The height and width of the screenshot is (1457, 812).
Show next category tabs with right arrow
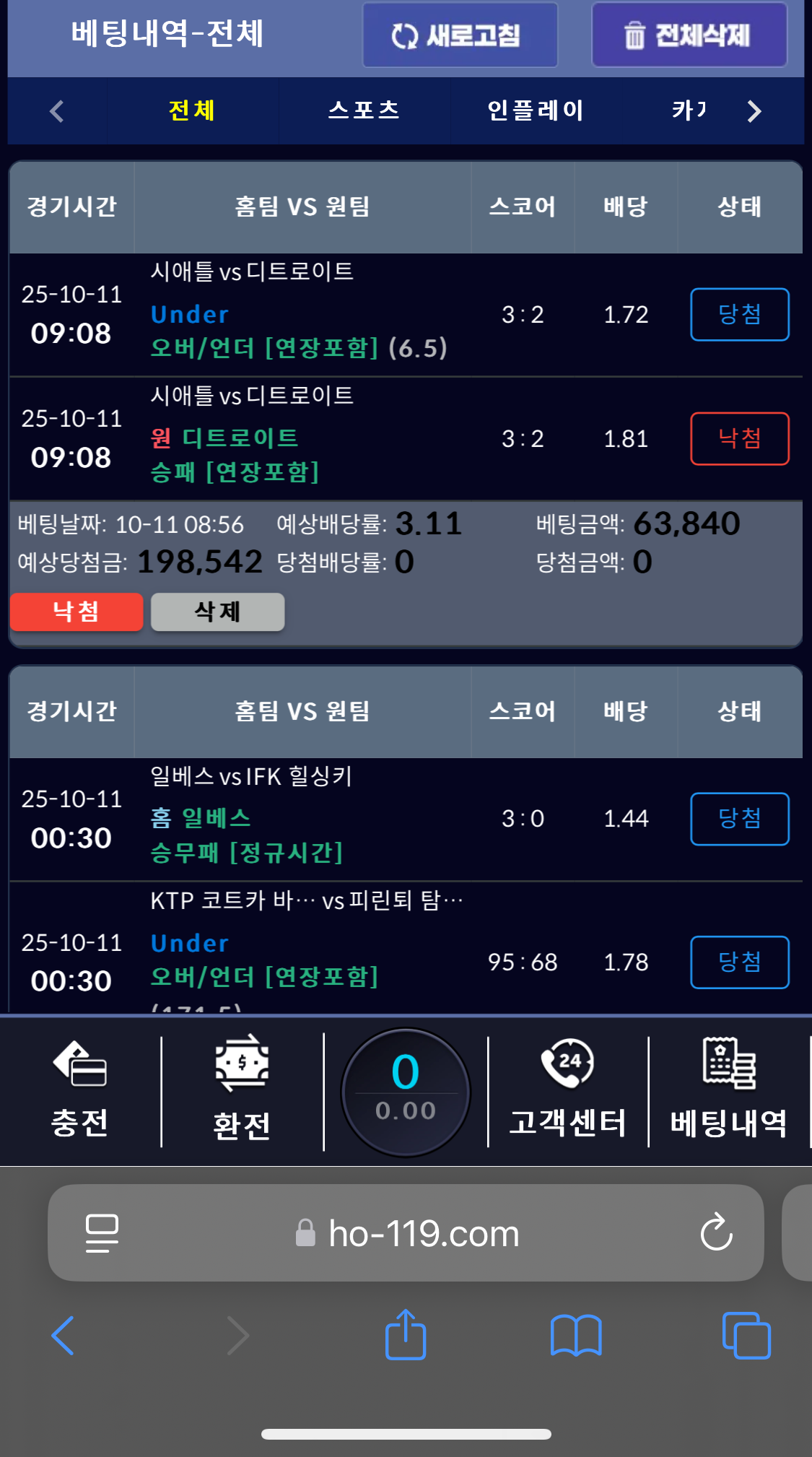click(x=754, y=111)
